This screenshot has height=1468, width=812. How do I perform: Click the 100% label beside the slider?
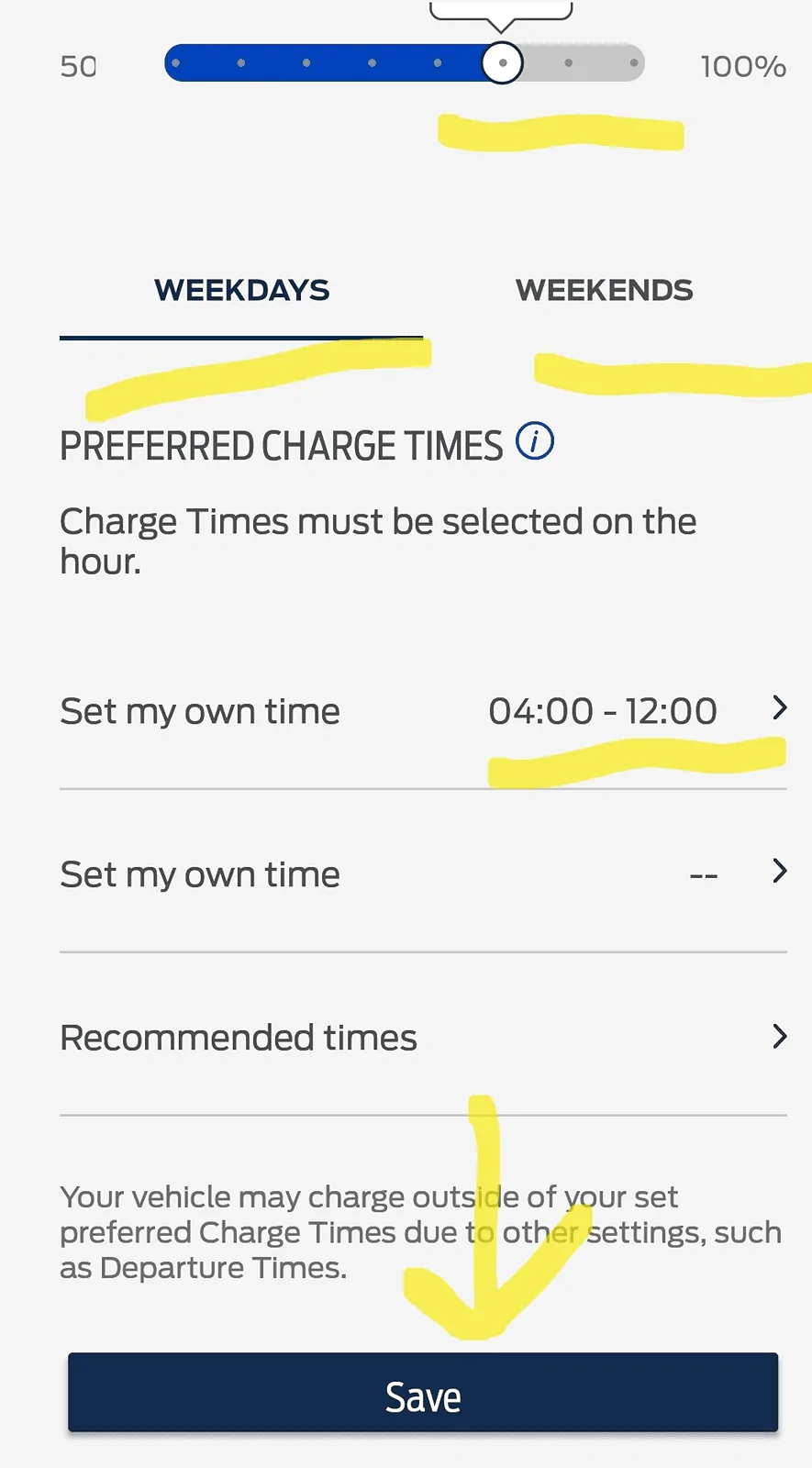[x=741, y=65]
